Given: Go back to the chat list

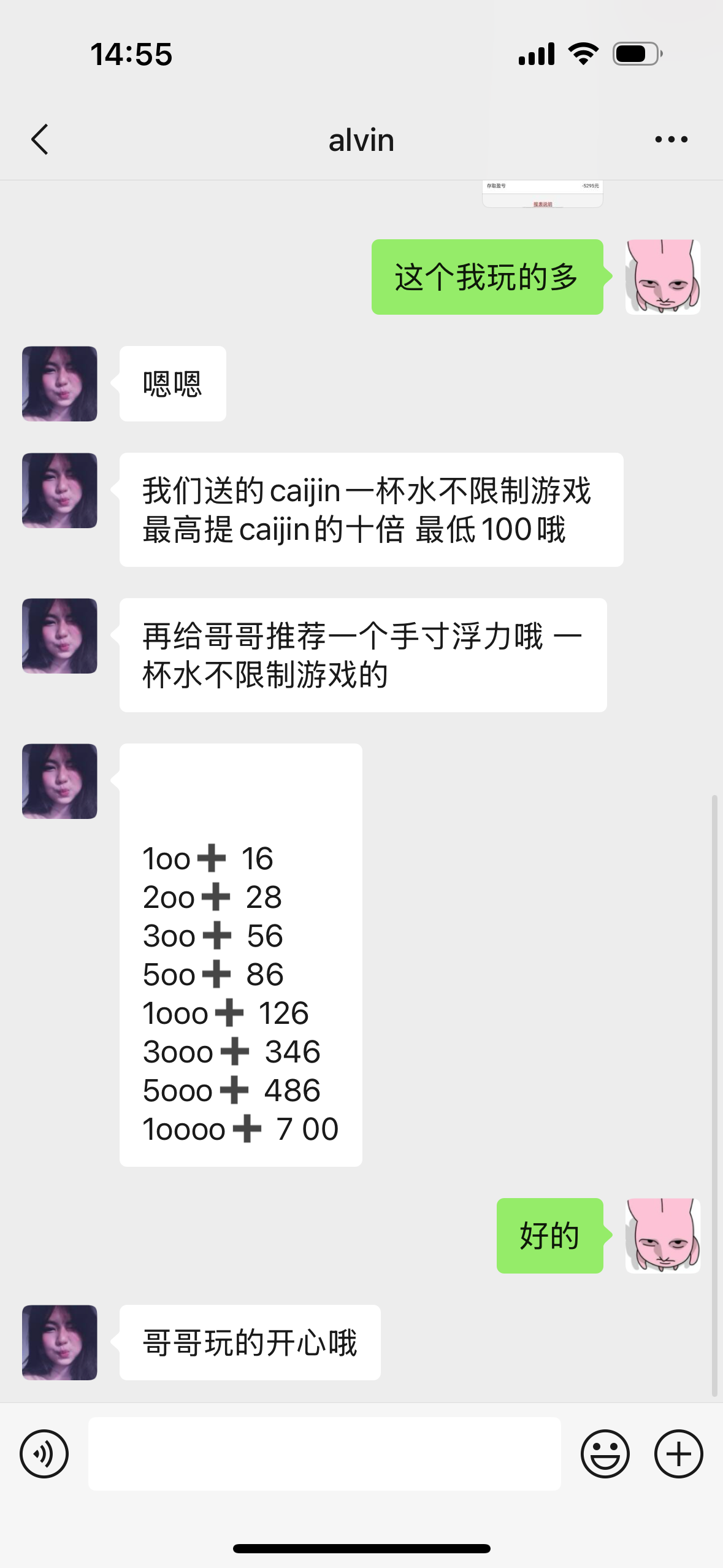Looking at the screenshot, I should point(40,140).
